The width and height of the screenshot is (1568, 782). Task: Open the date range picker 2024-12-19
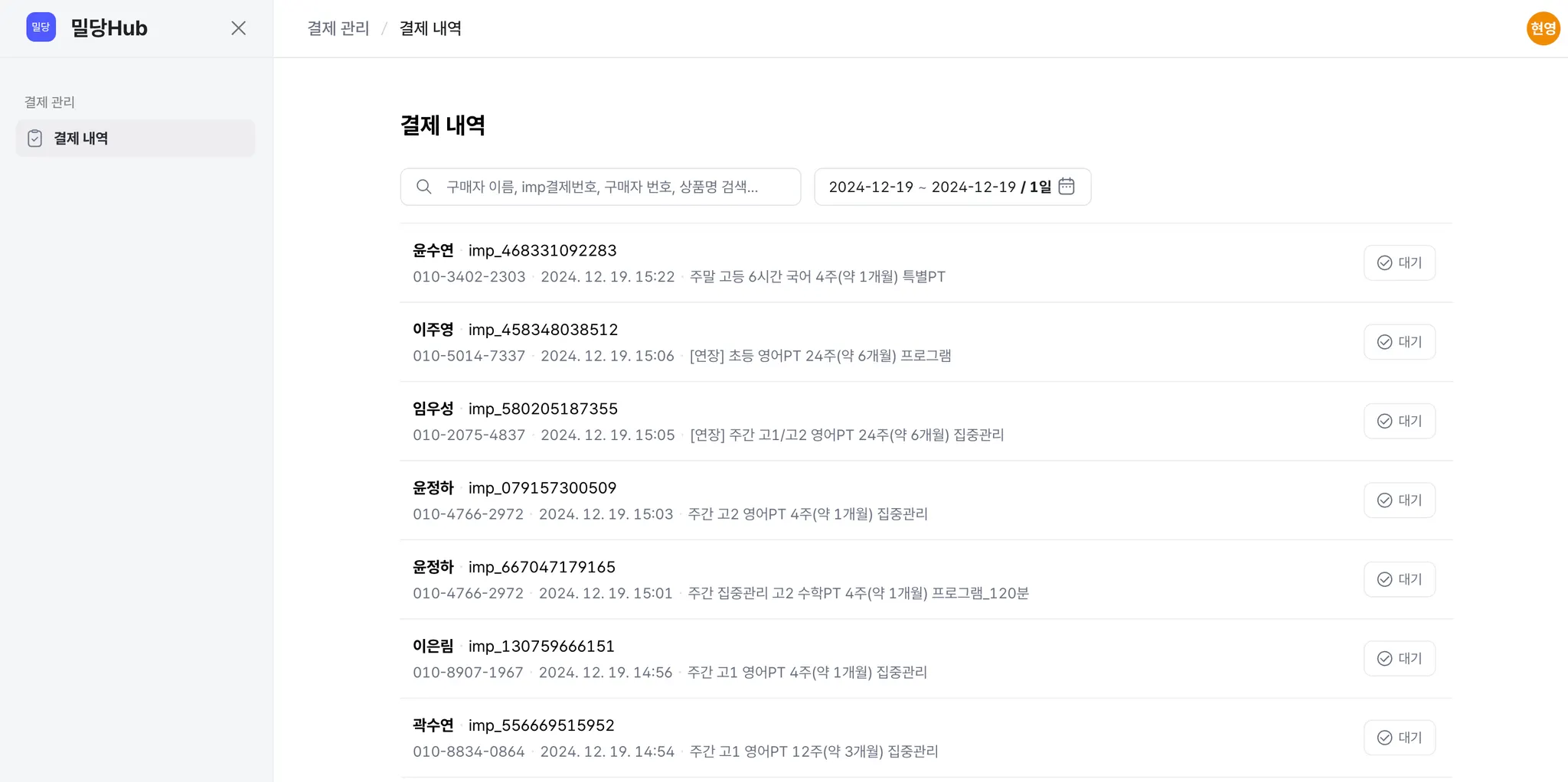(x=952, y=187)
